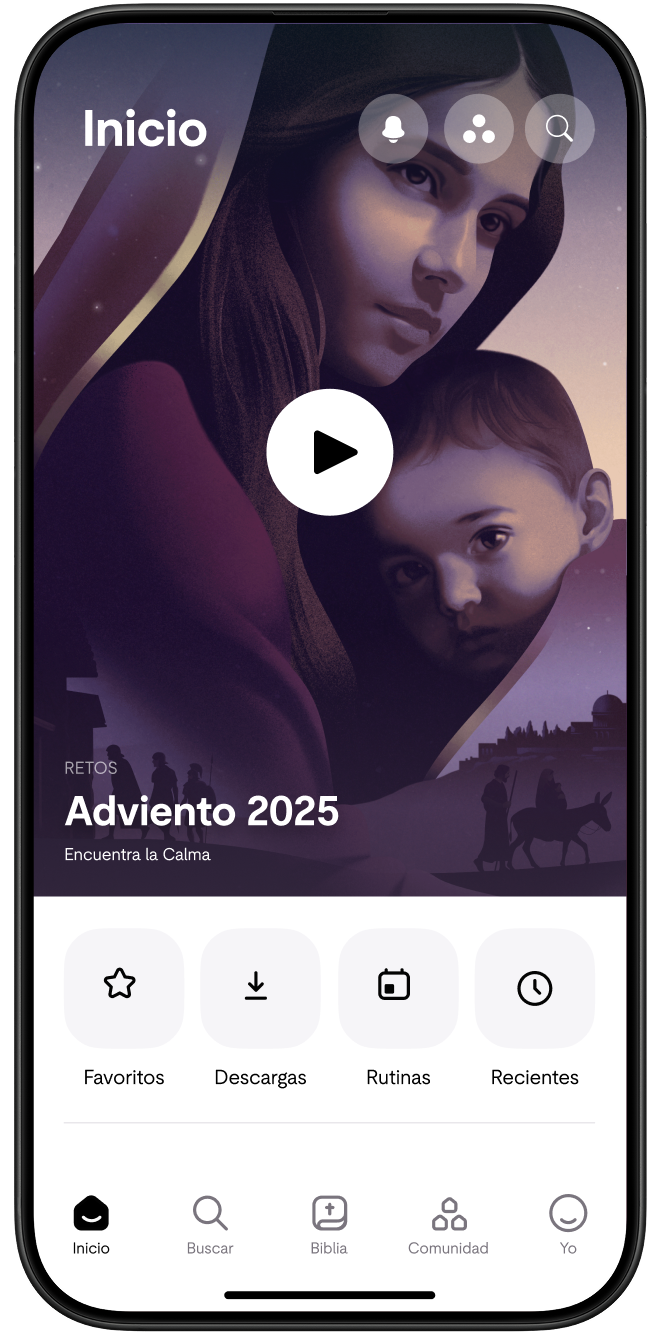The height and width of the screenshot is (1335, 661).
Task: Switch to the Comunidad tab
Action: point(448,1224)
